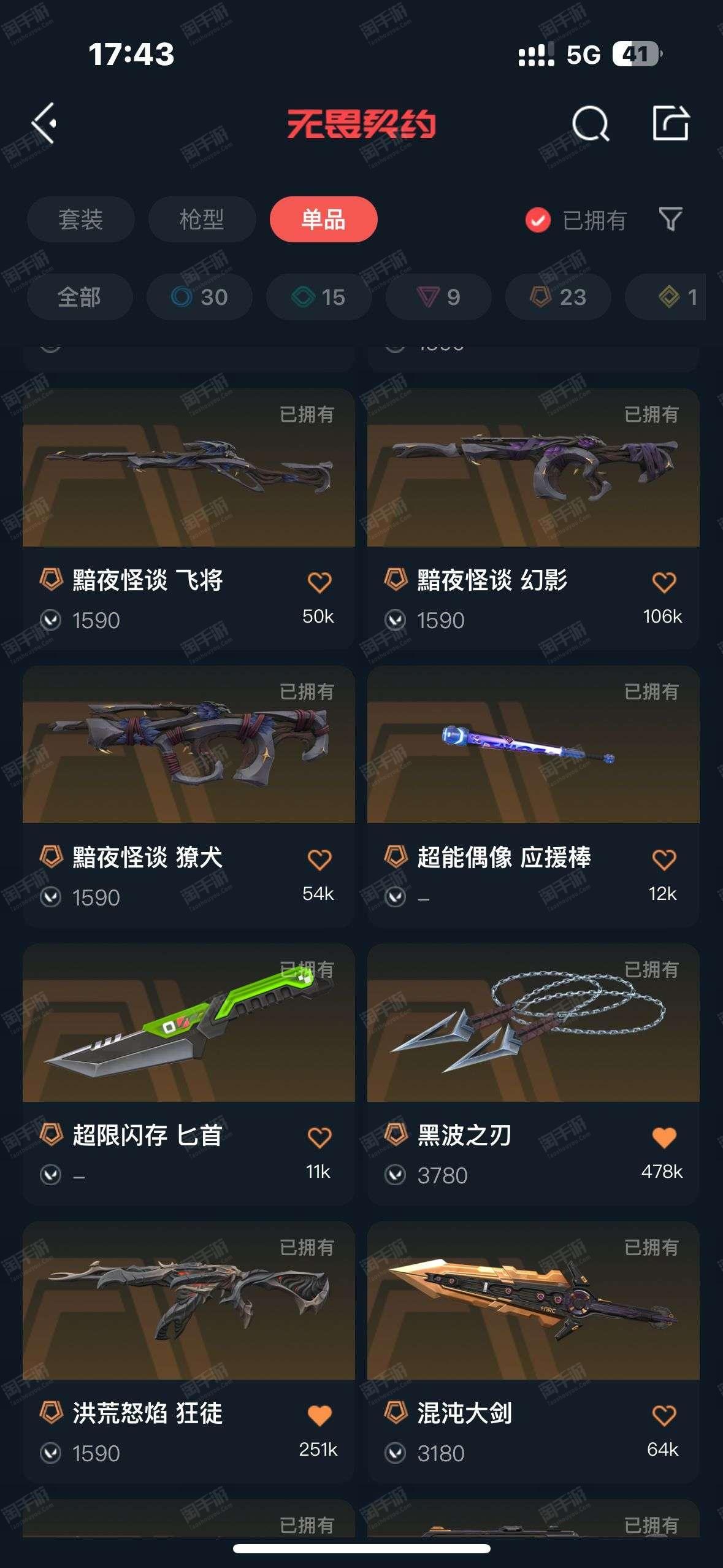This screenshot has width=723, height=1568.
Task: Toggle the 已拥有 checkbox
Action: [x=538, y=220]
